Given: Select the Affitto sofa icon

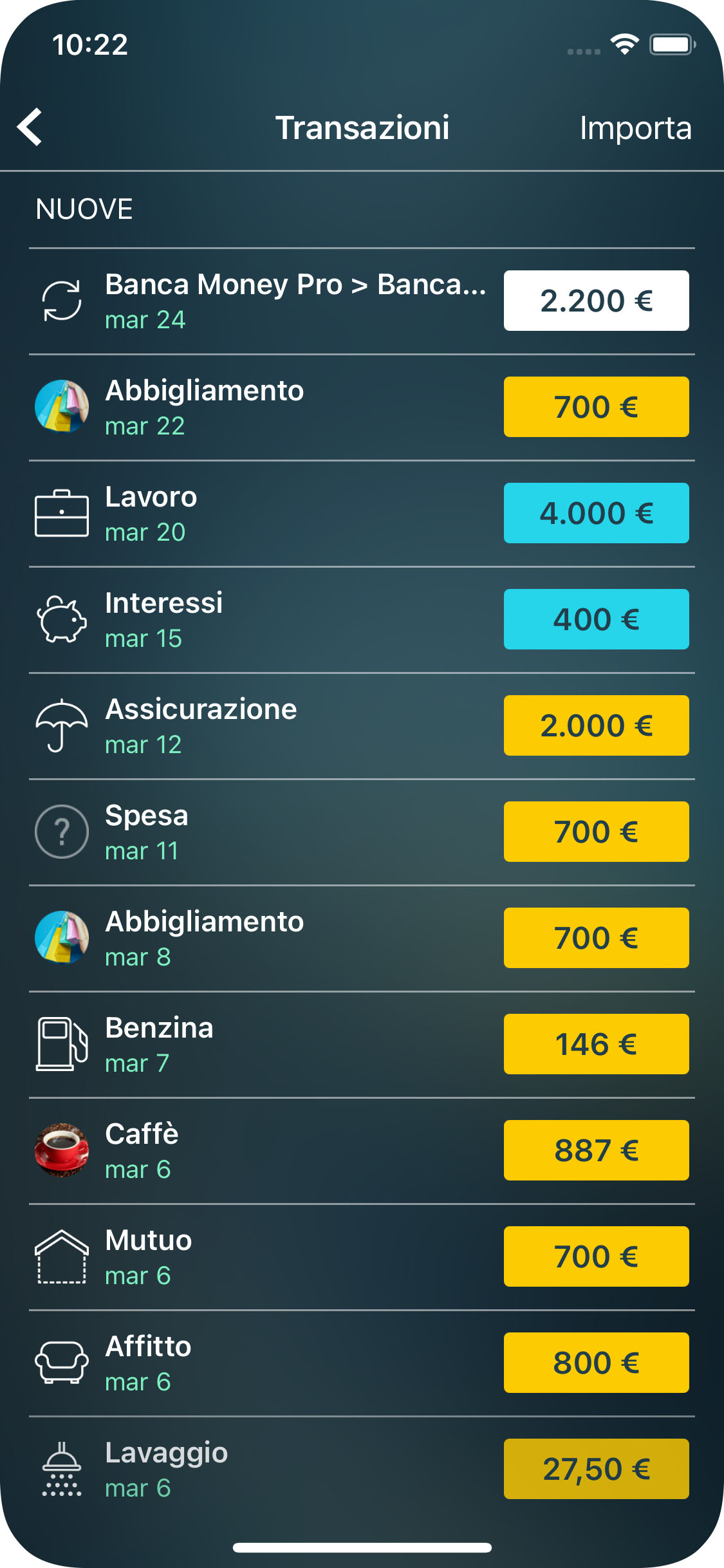Looking at the screenshot, I should pos(62,1362).
